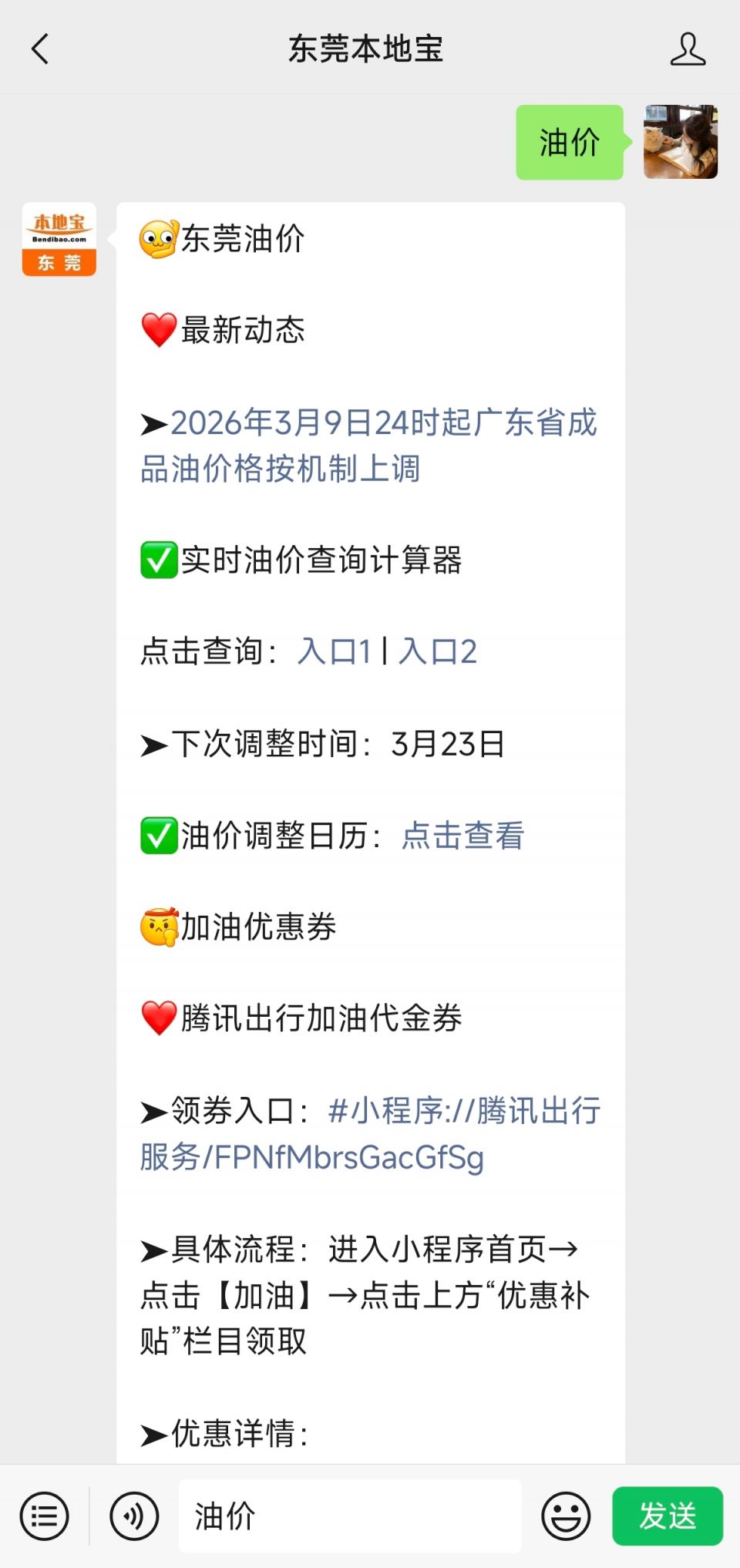Open the account profile icon
Viewport: 740px width, 1568px height.
coord(687,49)
